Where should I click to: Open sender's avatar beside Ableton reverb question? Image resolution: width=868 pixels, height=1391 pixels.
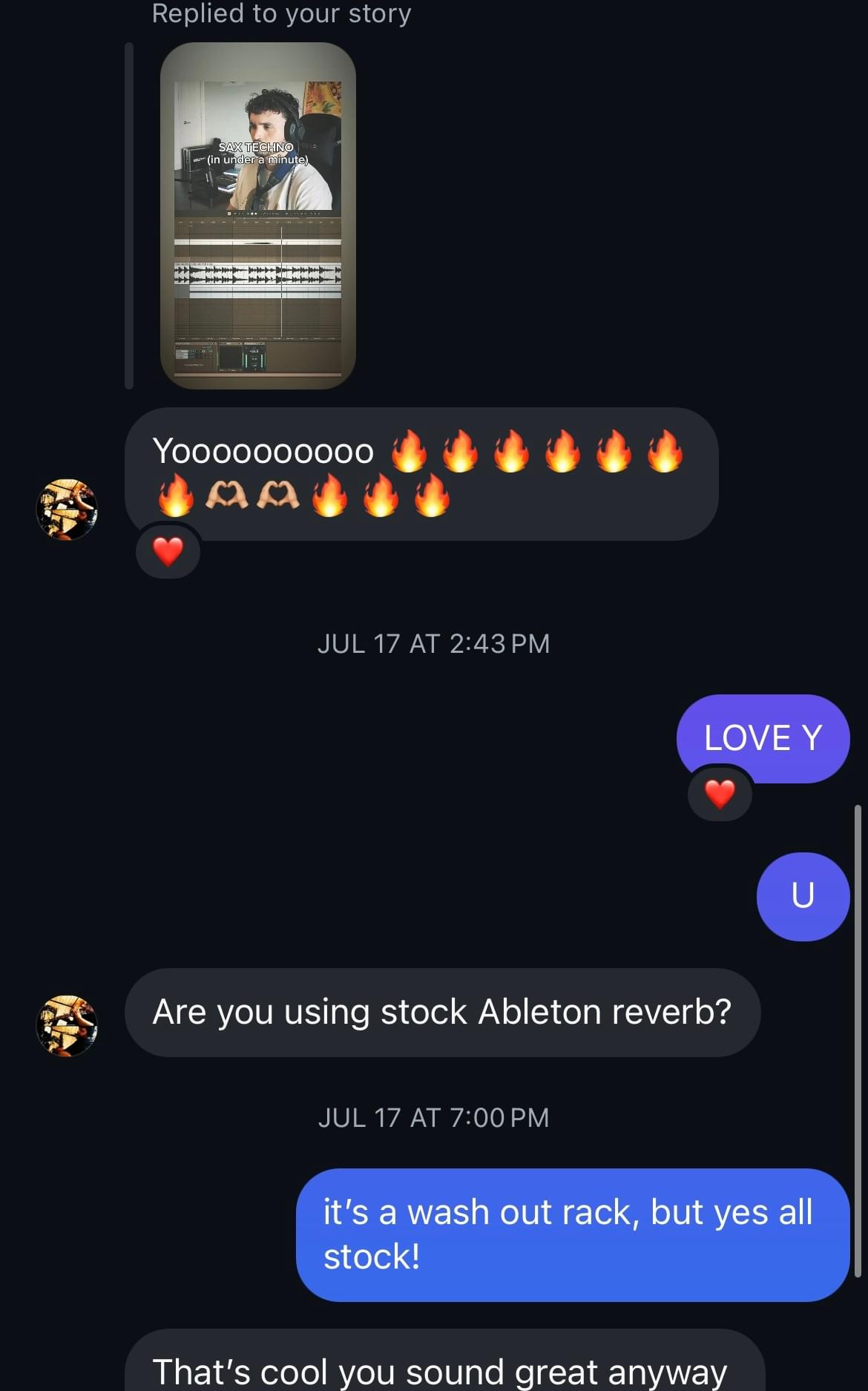(x=67, y=1025)
